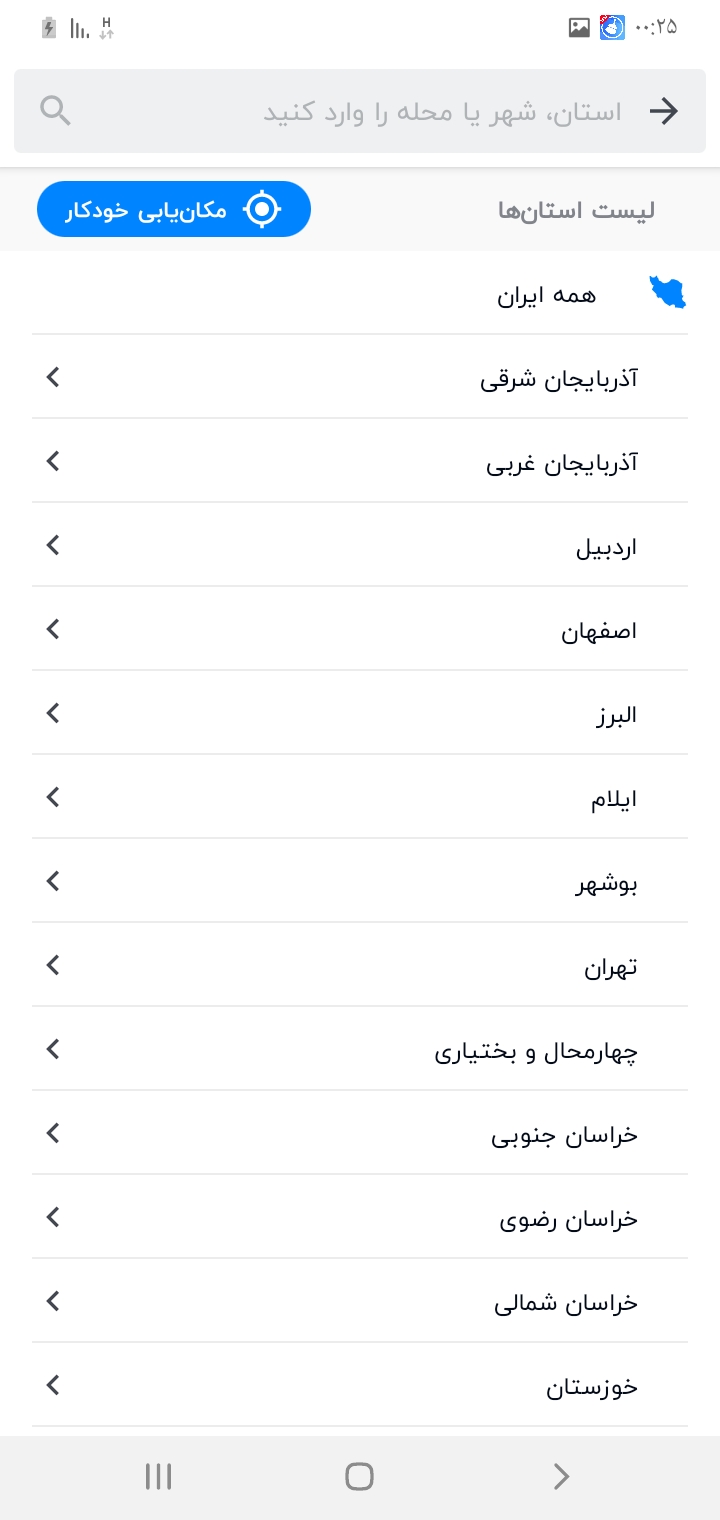Image resolution: width=720 pixels, height=1520 pixels.
Task: Tap the magnifier search icon
Action: 56,111
